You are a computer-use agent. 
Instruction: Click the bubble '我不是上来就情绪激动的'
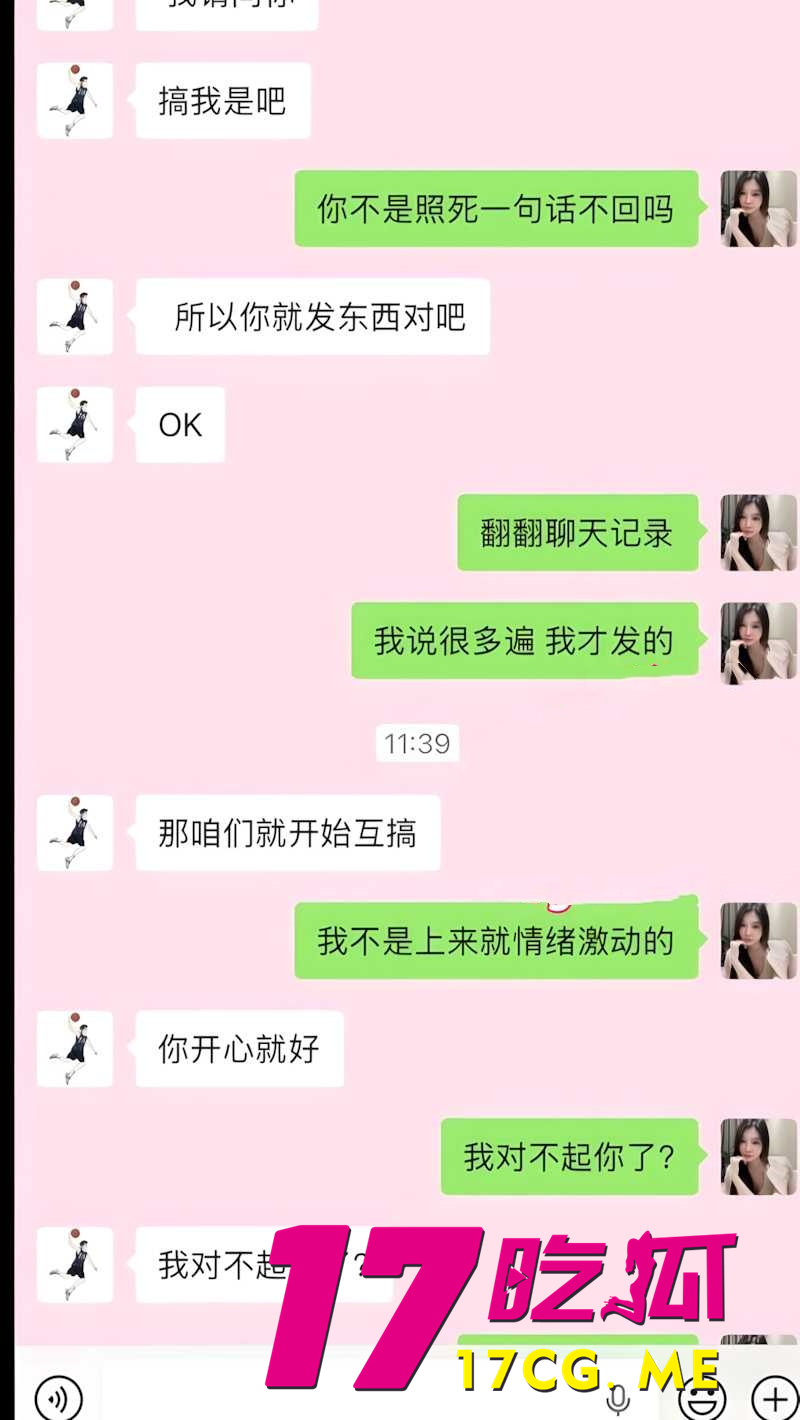coord(497,940)
